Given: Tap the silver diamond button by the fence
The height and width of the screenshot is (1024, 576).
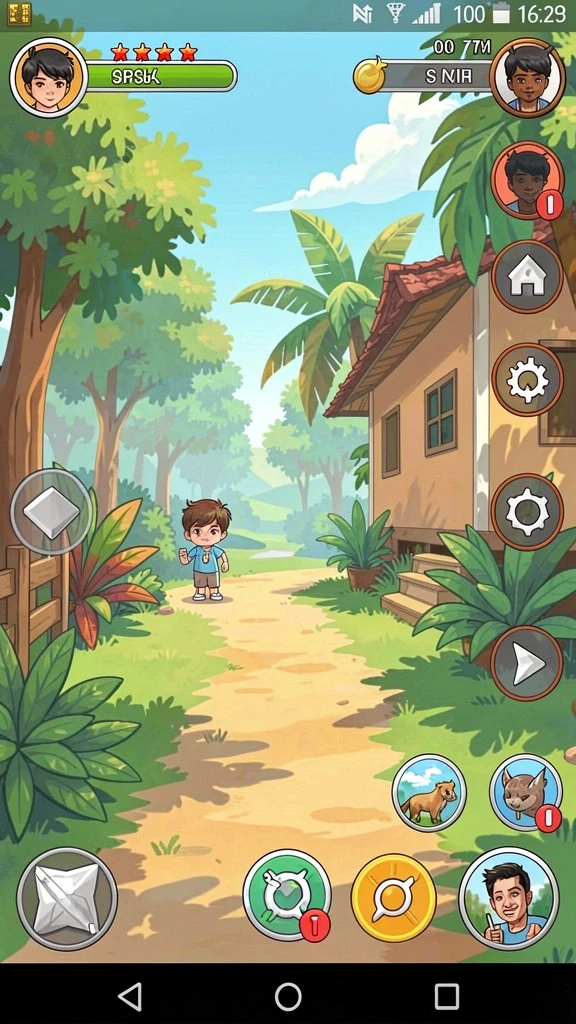Looking at the screenshot, I should click(52, 511).
